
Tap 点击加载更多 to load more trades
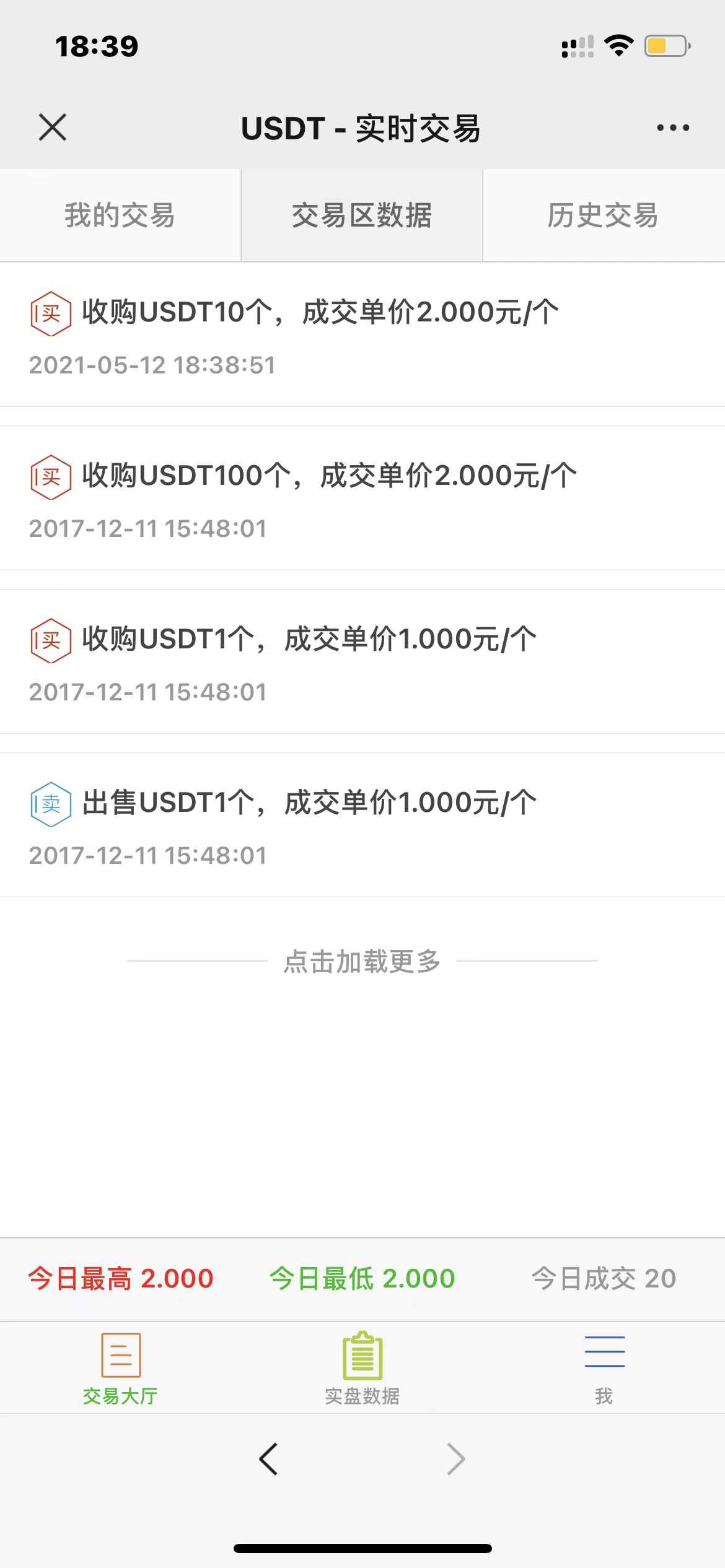[362, 962]
